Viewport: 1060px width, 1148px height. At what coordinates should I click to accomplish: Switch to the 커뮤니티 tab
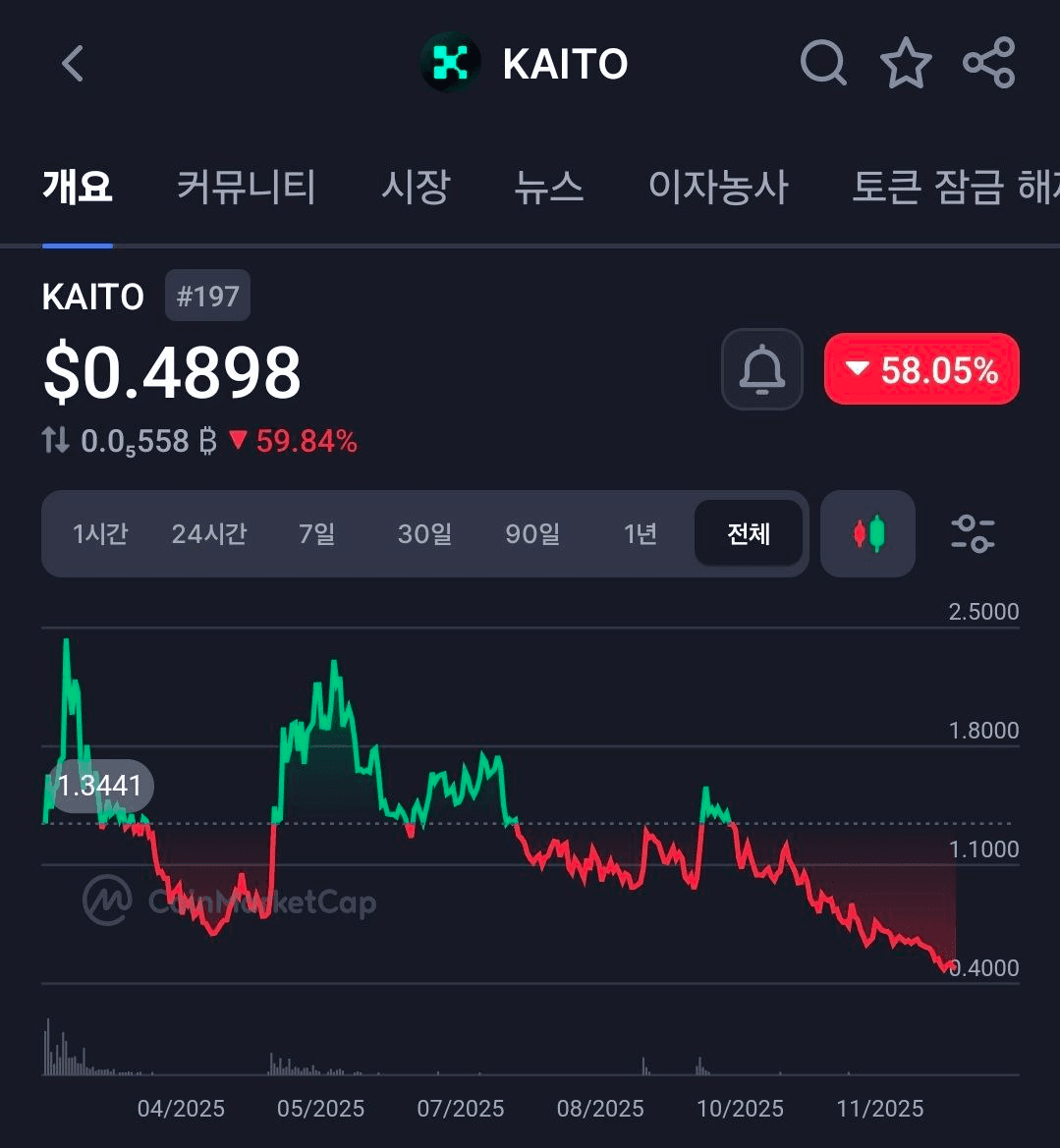(x=246, y=186)
